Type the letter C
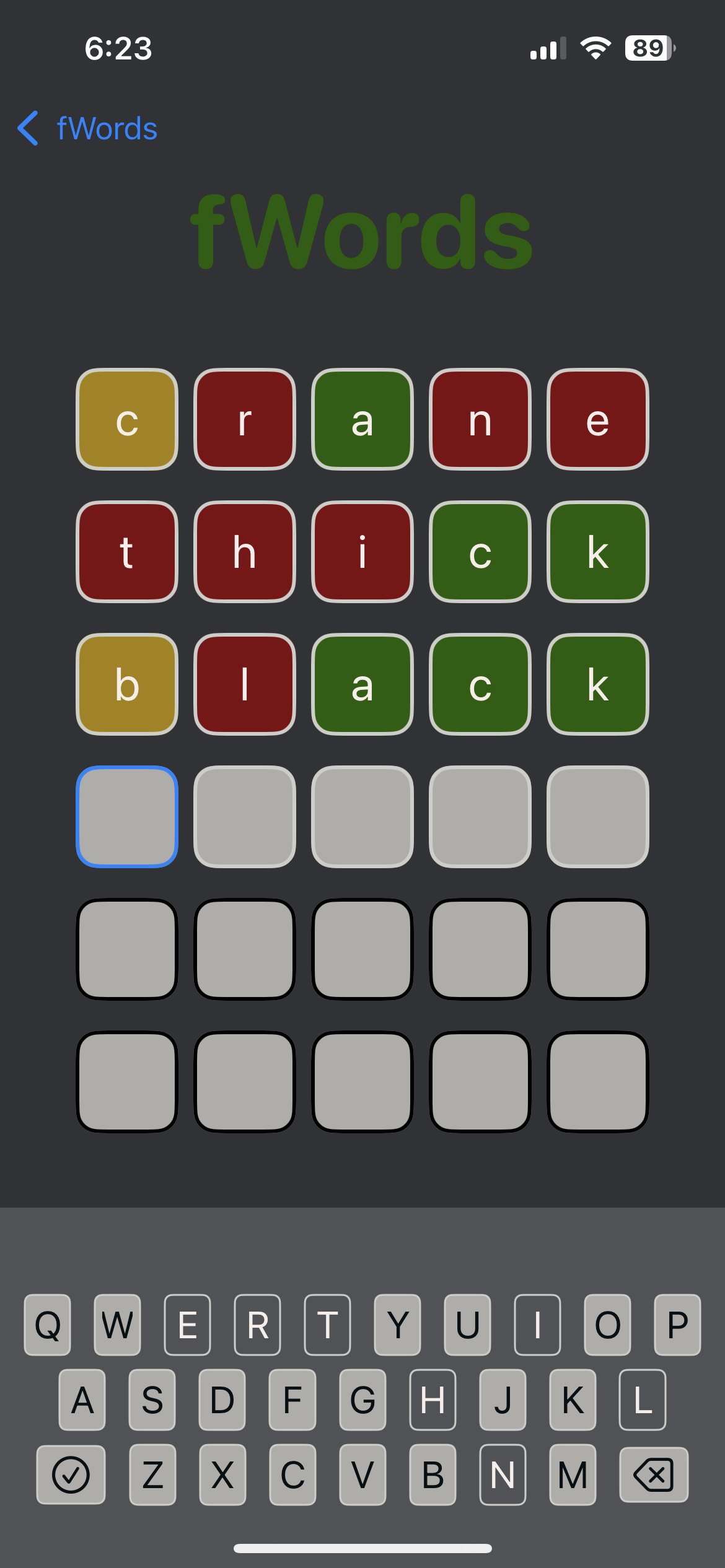Image resolution: width=725 pixels, height=1568 pixels. [292, 1474]
